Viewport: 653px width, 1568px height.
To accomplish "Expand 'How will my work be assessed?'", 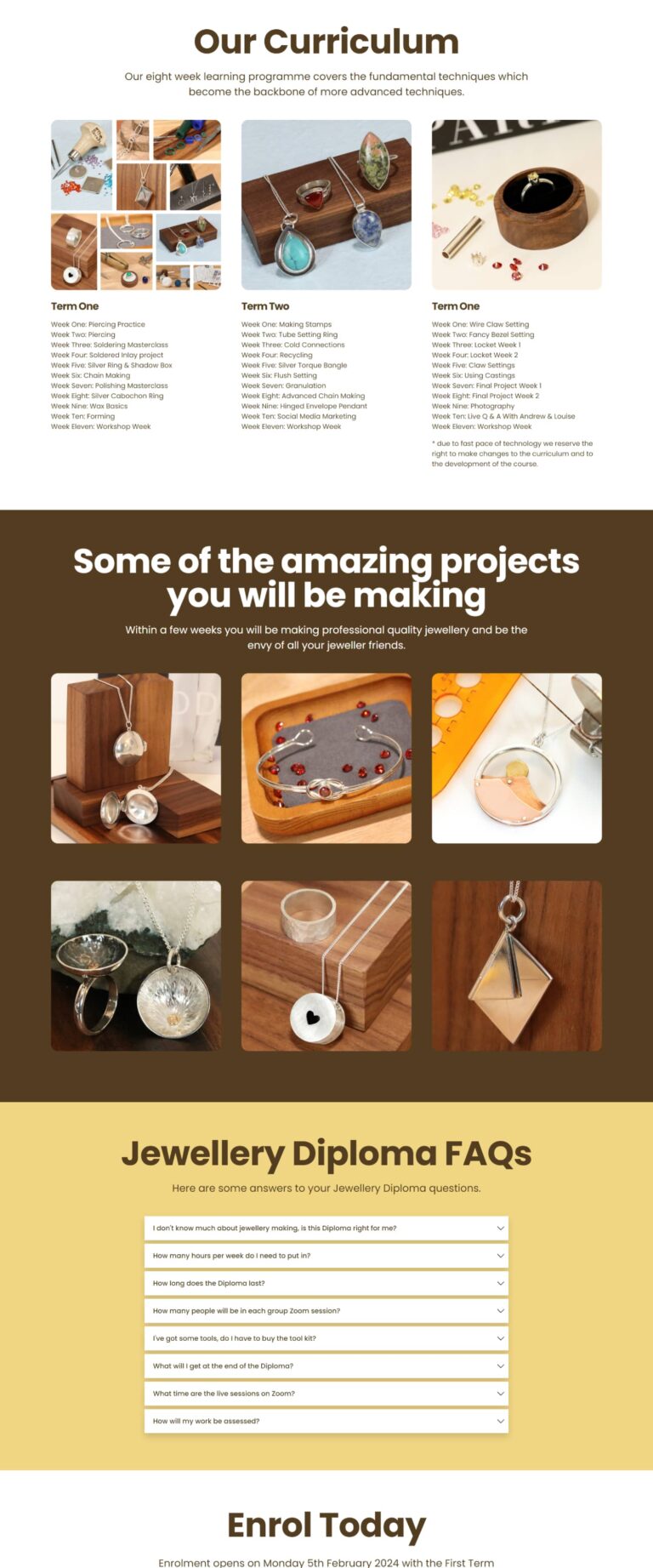I will click(326, 1421).
